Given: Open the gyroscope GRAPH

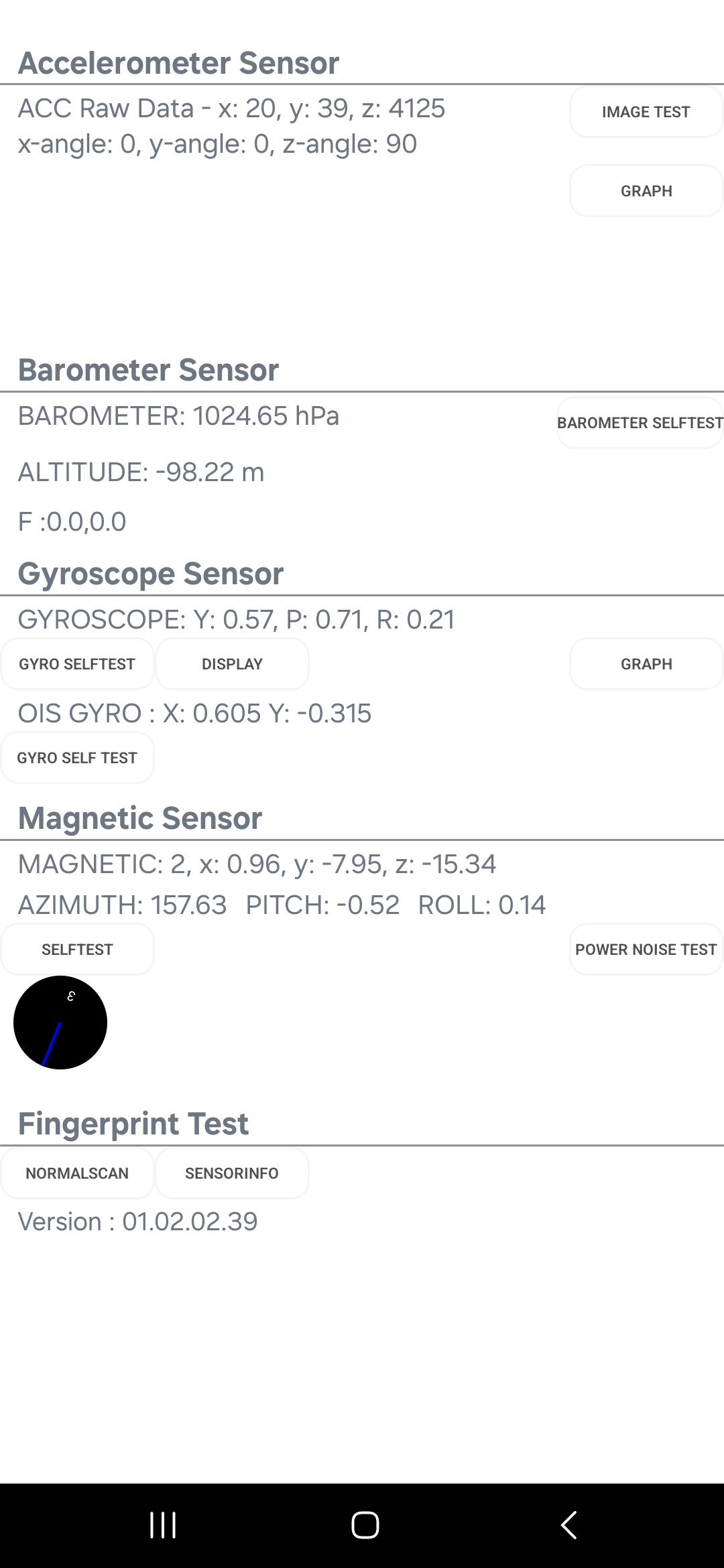Looking at the screenshot, I should pos(646,664).
